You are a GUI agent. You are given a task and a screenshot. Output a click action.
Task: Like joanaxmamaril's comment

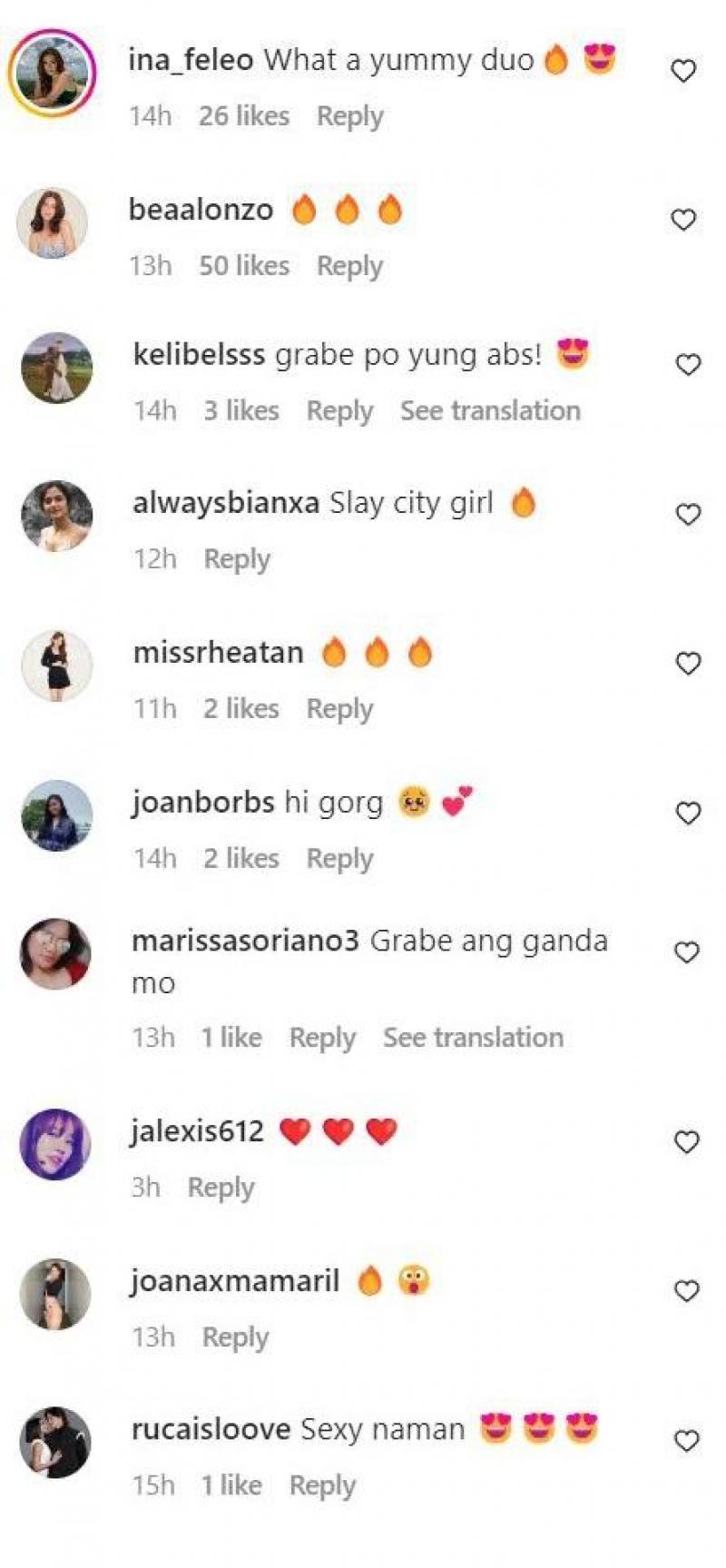687,1291
